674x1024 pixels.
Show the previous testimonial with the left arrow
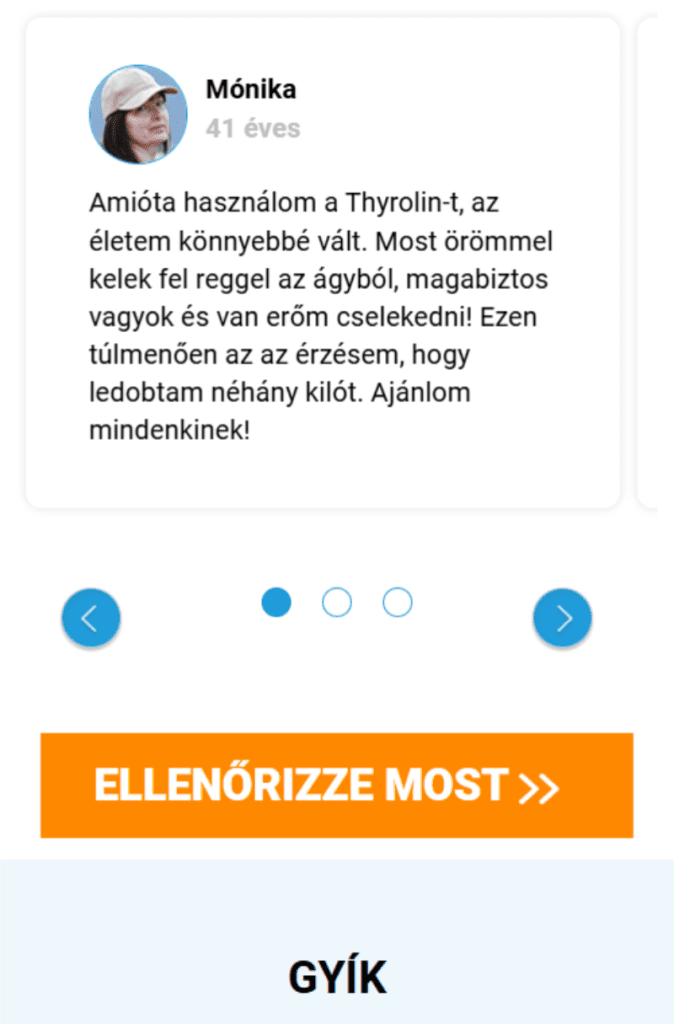91,618
